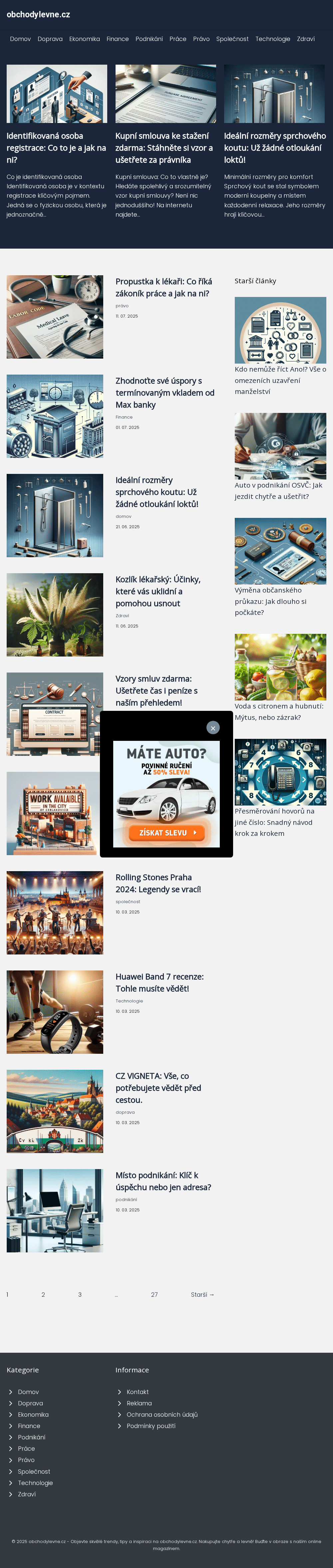Open older article about Výměna občanského průkazu

tap(270, 601)
